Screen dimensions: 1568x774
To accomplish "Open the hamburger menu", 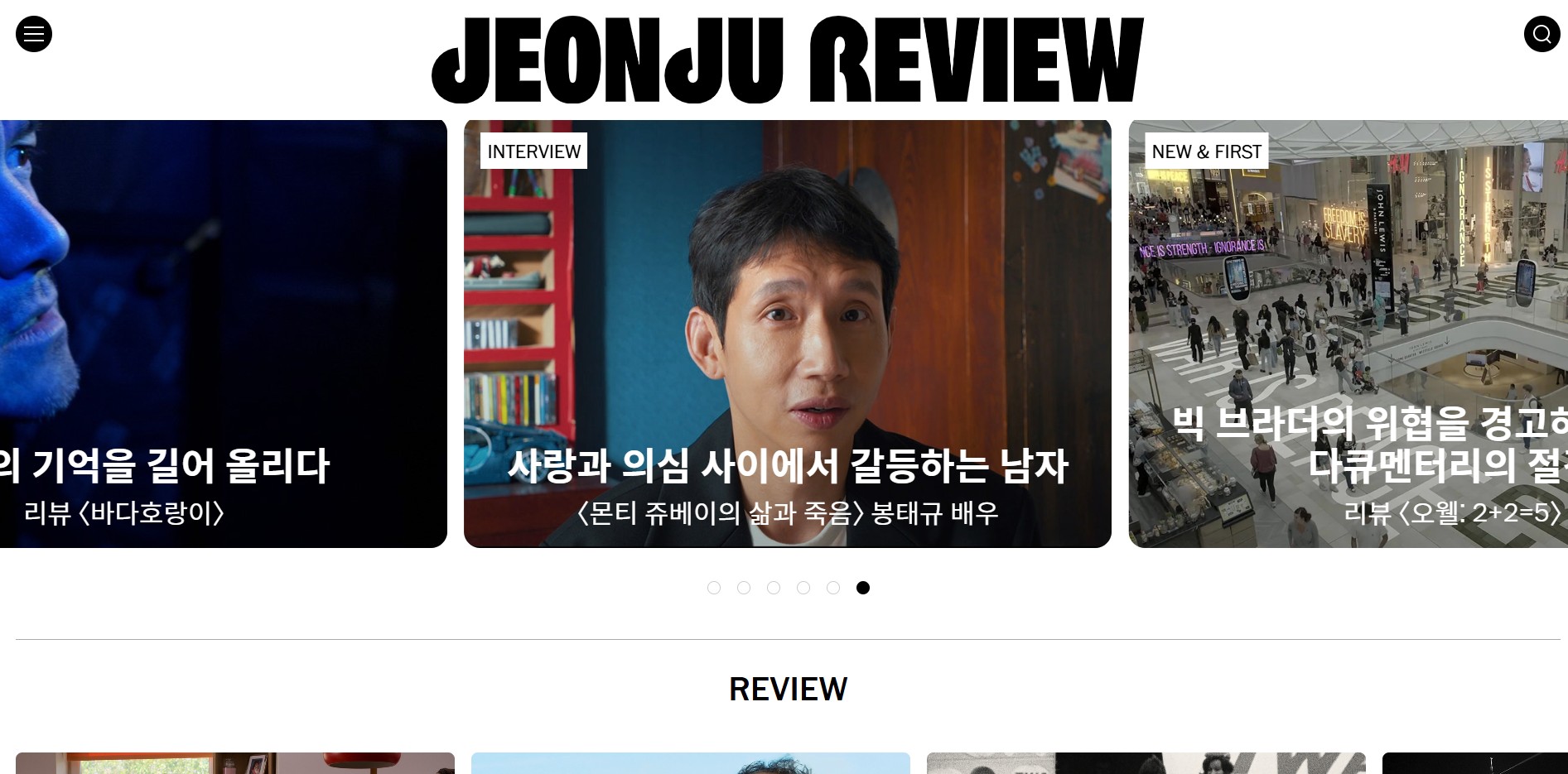I will coord(34,34).
